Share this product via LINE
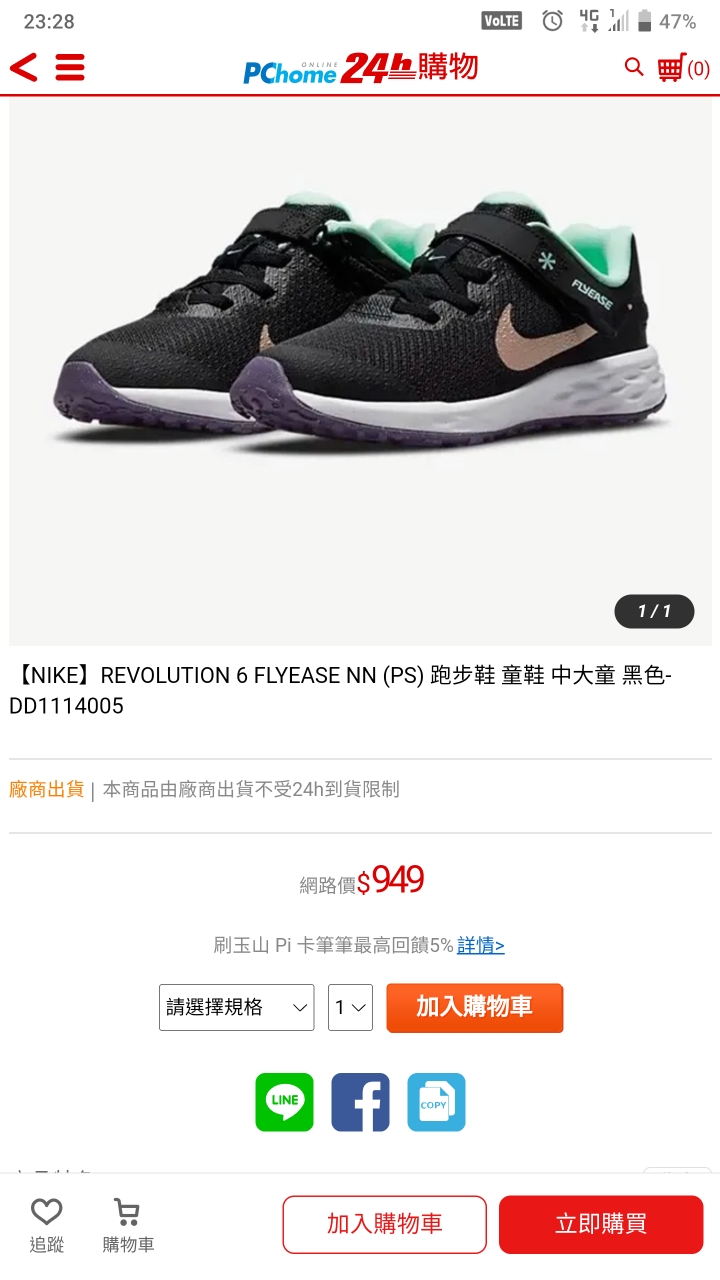 coord(284,1102)
